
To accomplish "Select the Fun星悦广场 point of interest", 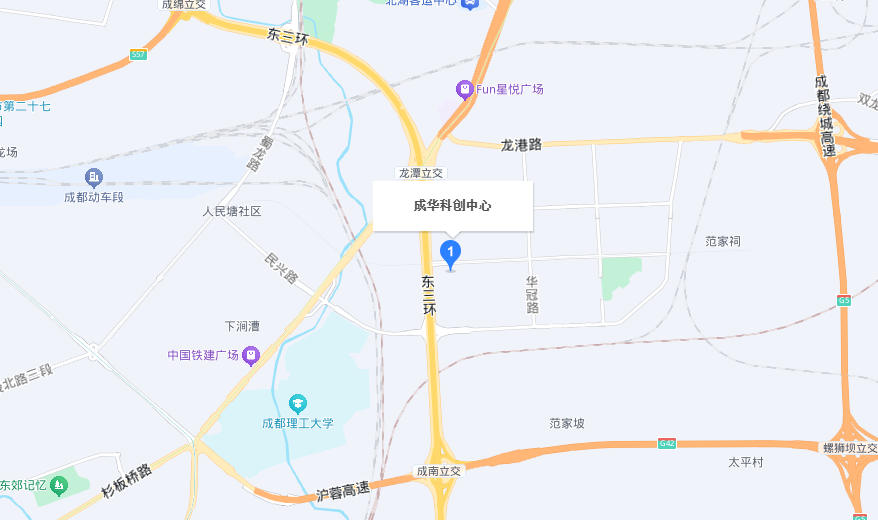I will click(465, 90).
